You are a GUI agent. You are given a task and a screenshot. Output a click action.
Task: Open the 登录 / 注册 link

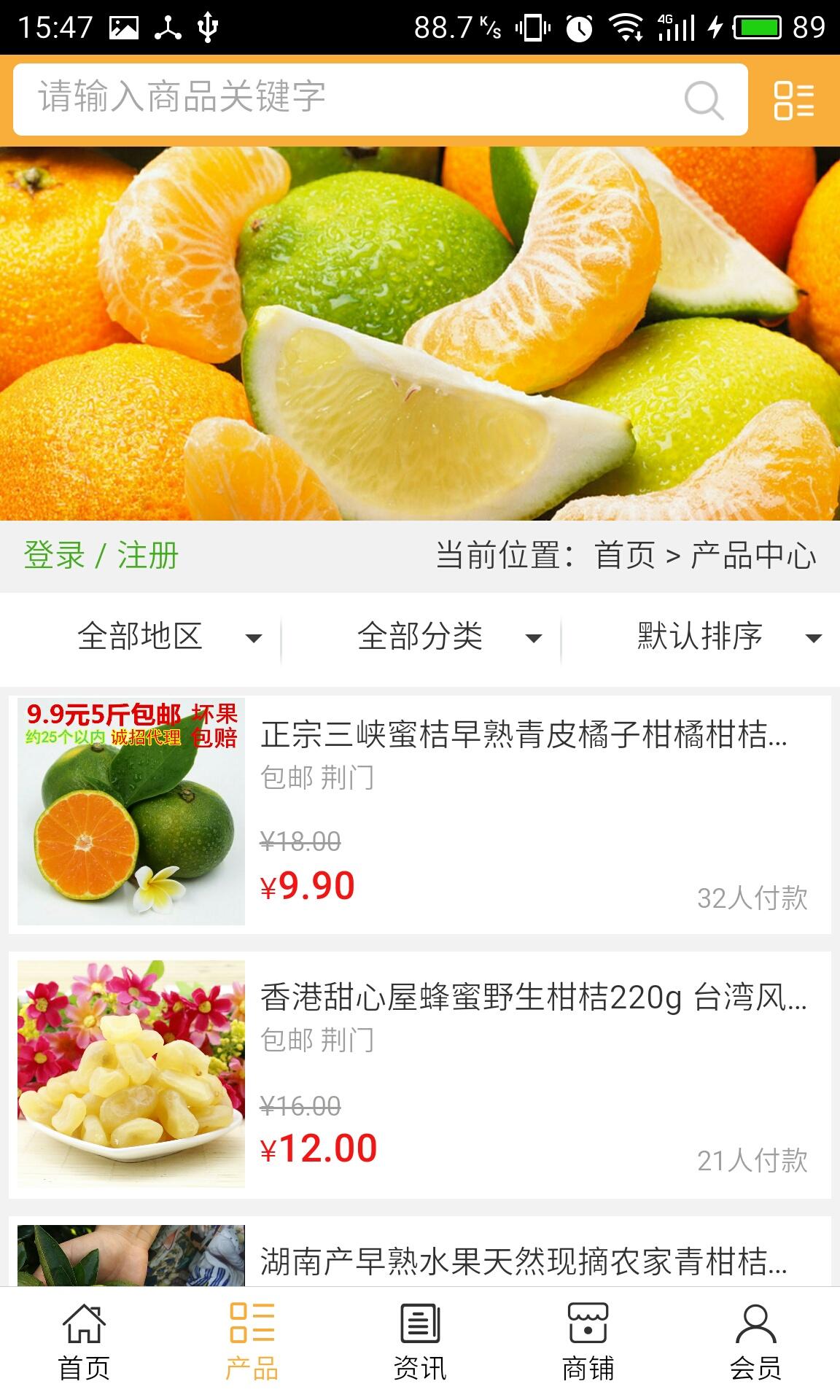[x=101, y=556]
